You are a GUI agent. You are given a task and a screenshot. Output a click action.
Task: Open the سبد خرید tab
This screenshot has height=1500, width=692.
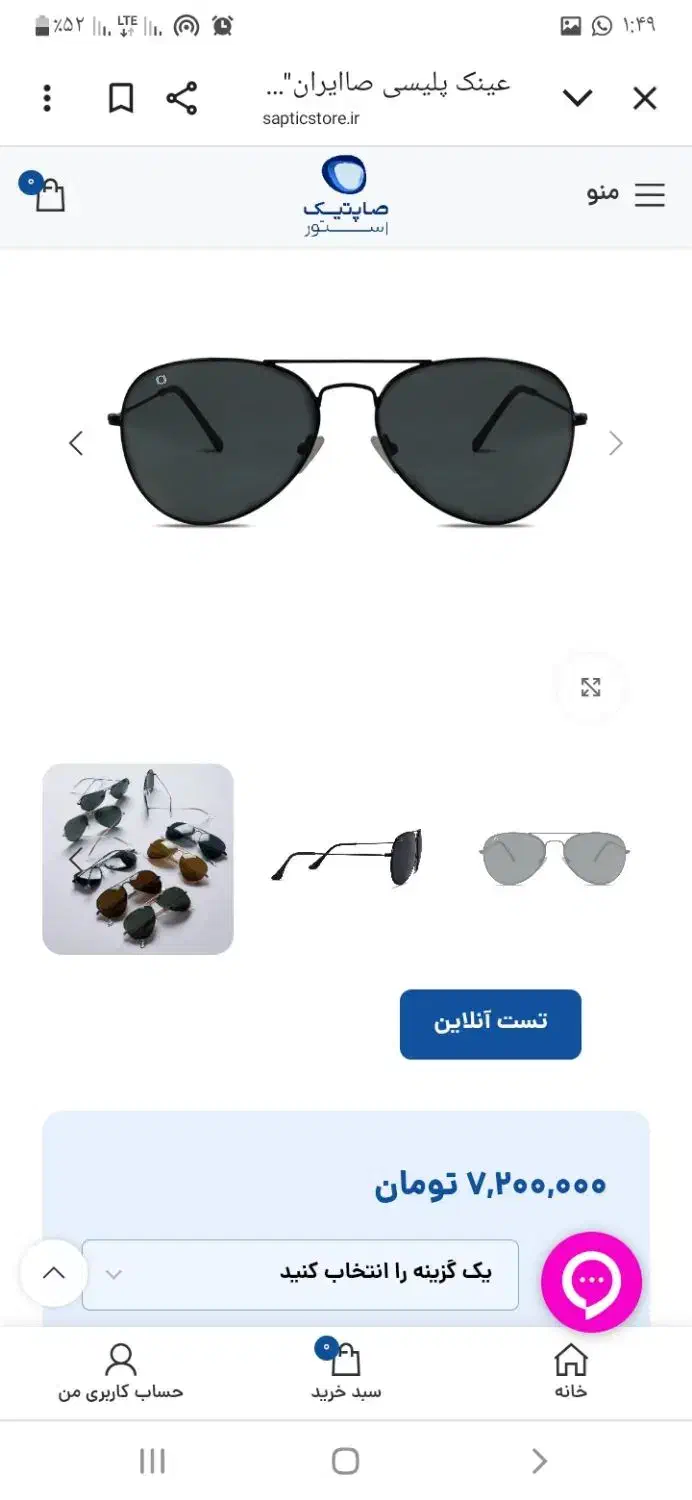(x=346, y=1372)
